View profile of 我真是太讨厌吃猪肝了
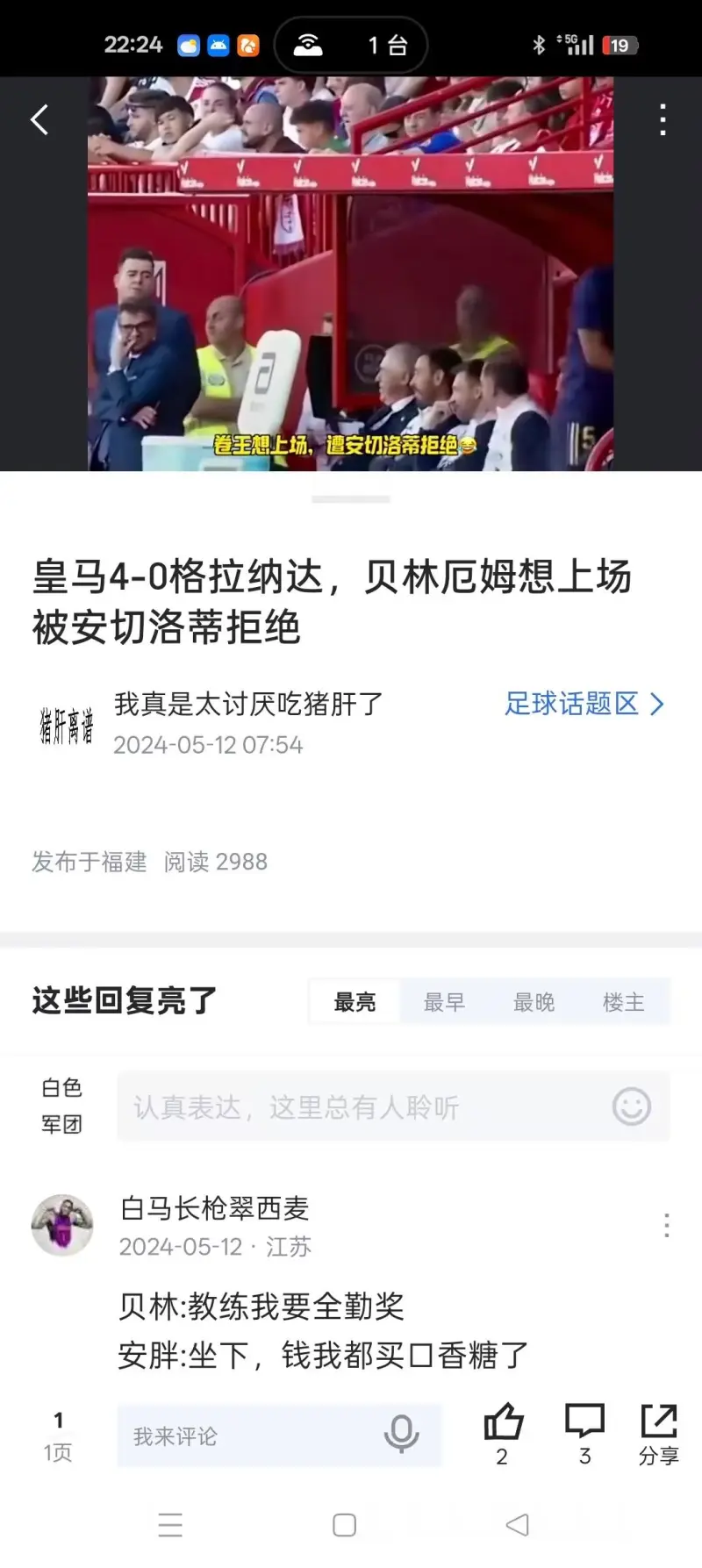Viewport: 702px width, 1568px height. pos(67,725)
